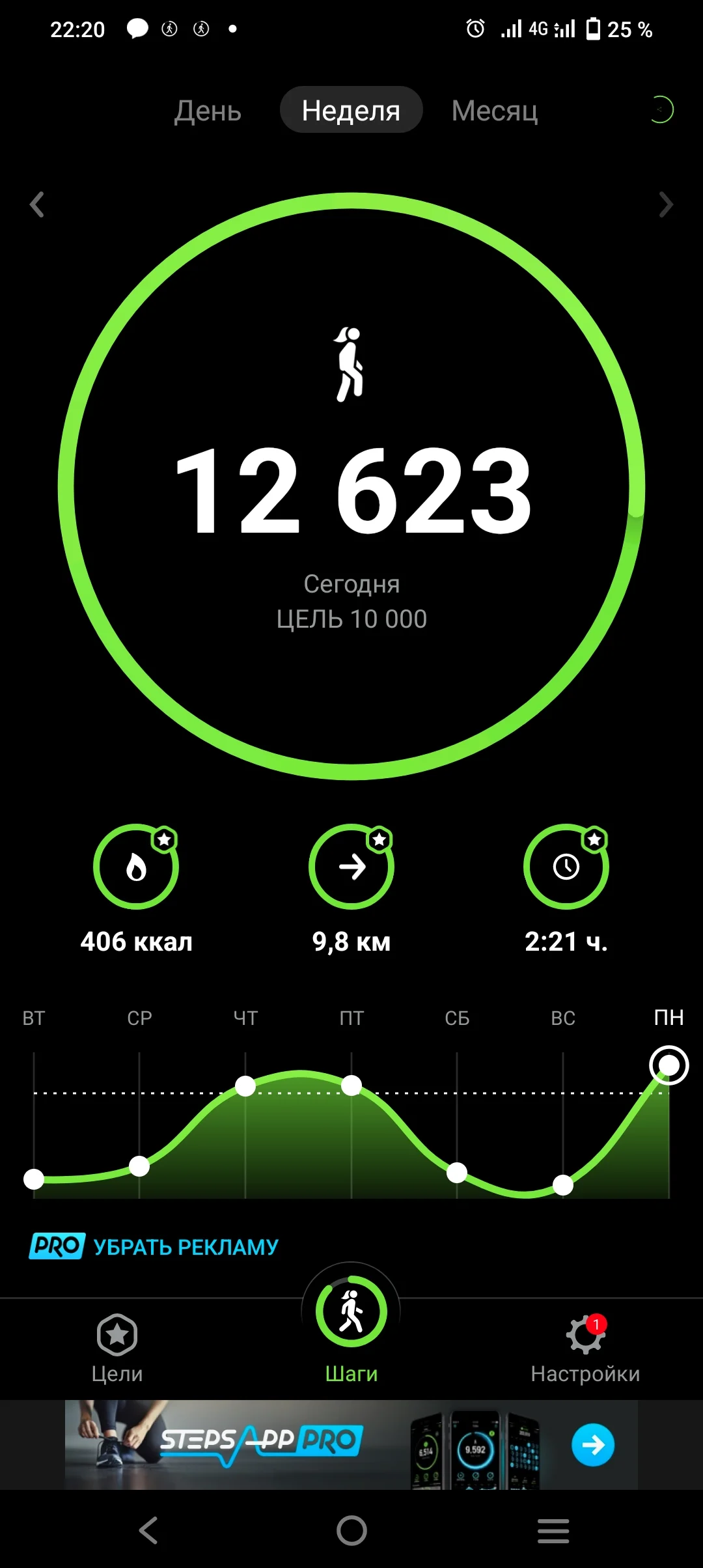Switch to the День tab
Screen dimensions: 703x1568
click(x=208, y=111)
